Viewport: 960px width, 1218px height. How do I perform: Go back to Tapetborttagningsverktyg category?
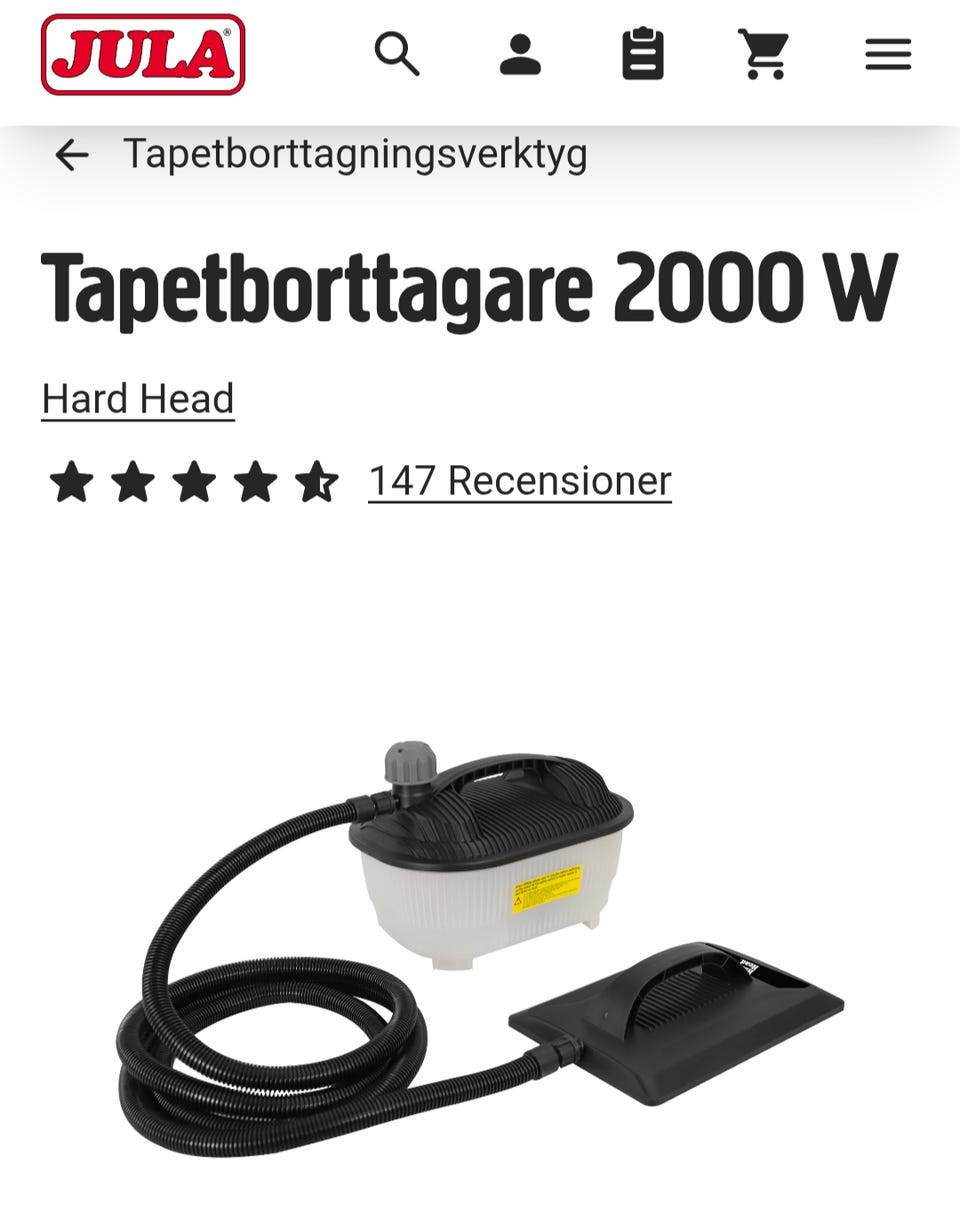pos(354,155)
